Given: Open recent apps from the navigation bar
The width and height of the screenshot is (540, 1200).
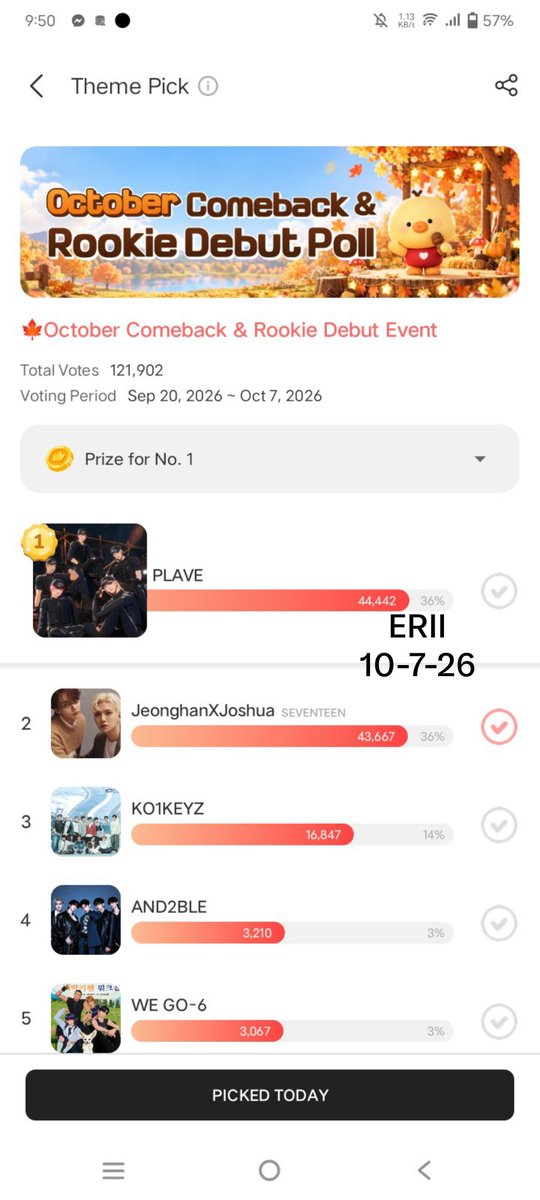Looking at the screenshot, I should (x=114, y=1171).
